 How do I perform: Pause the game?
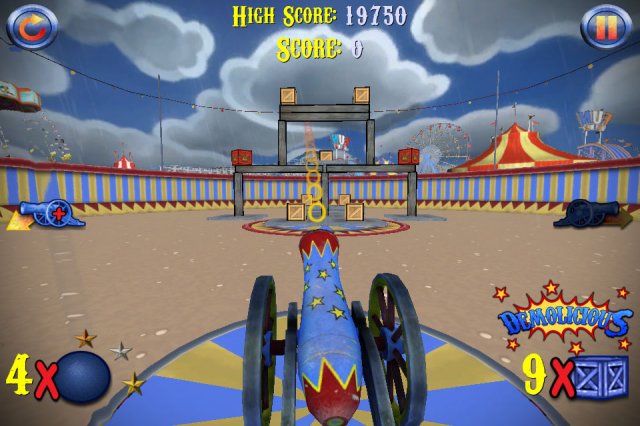[606, 27]
